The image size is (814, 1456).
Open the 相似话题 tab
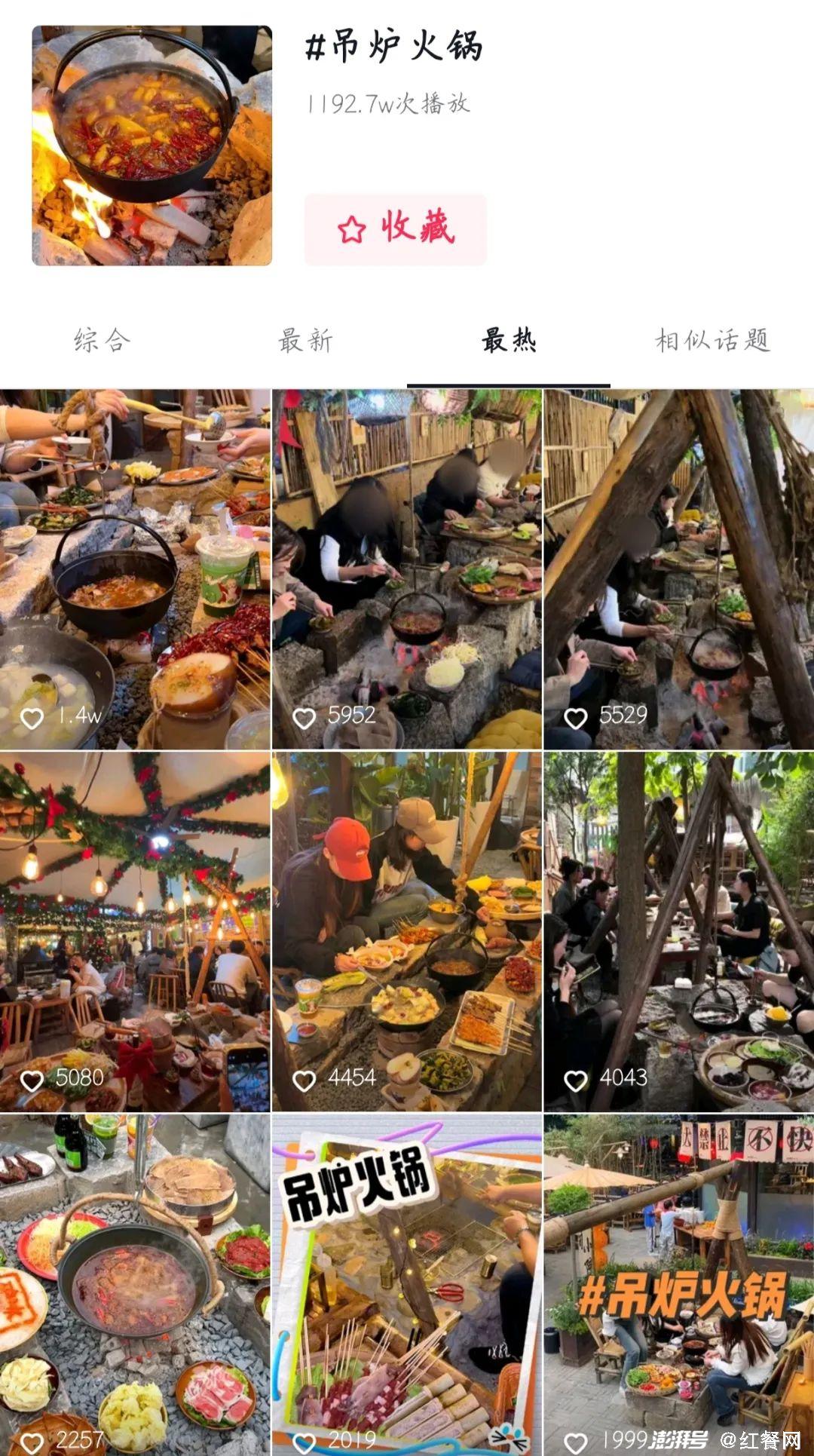pos(712,341)
